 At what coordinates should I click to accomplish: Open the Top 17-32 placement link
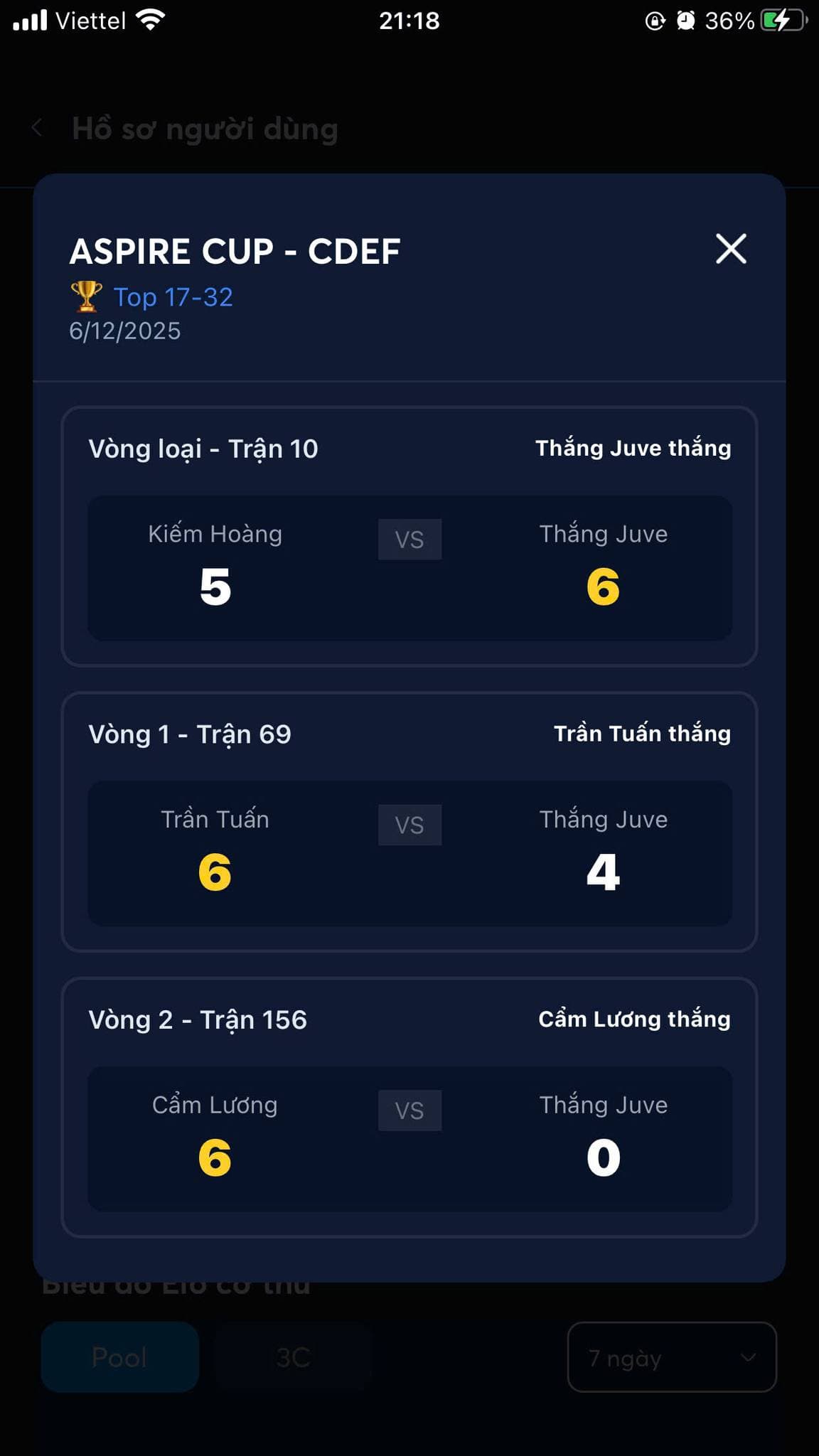(173, 297)
